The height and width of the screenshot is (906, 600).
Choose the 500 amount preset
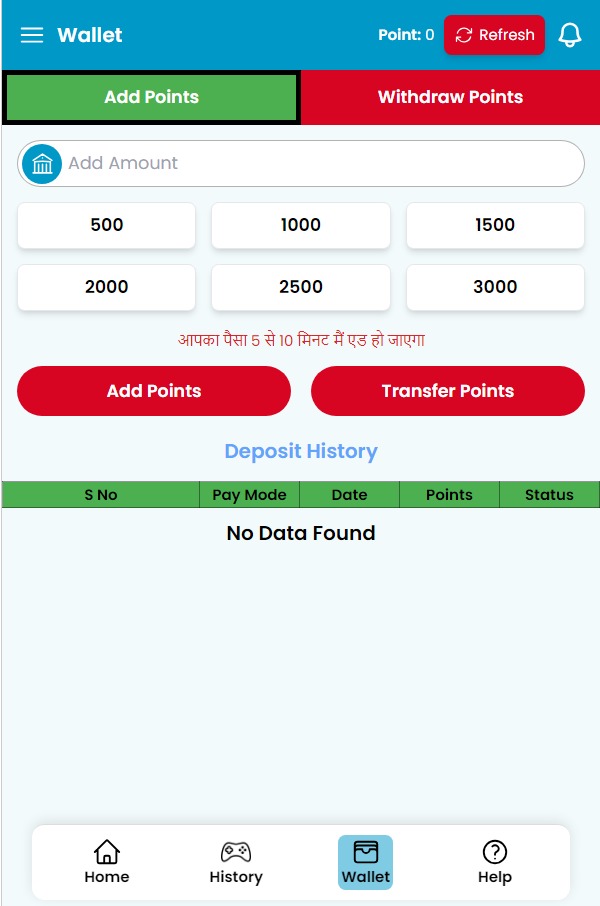[x=106, y=225]
